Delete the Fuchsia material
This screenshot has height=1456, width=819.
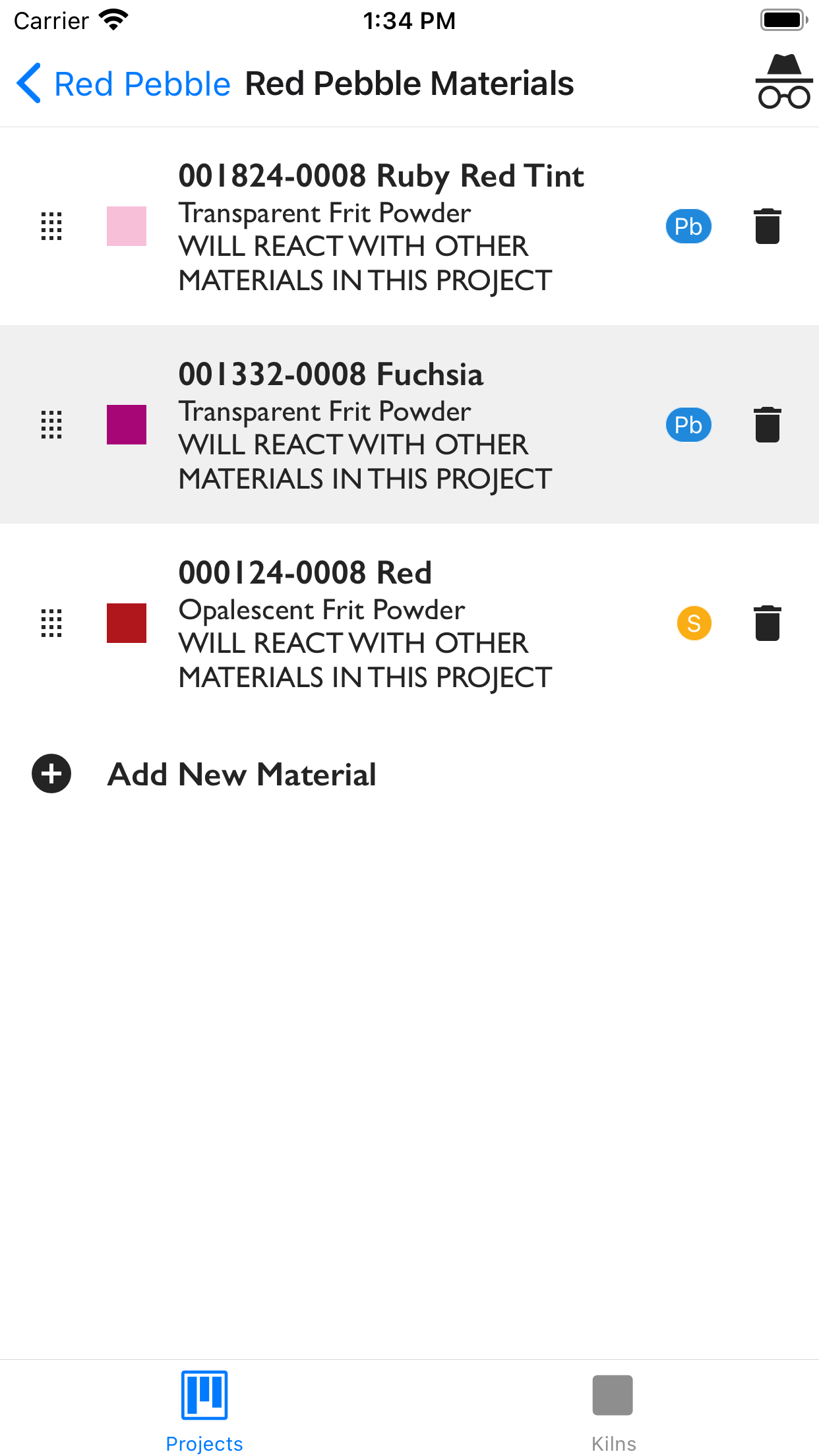coord(768,425)
